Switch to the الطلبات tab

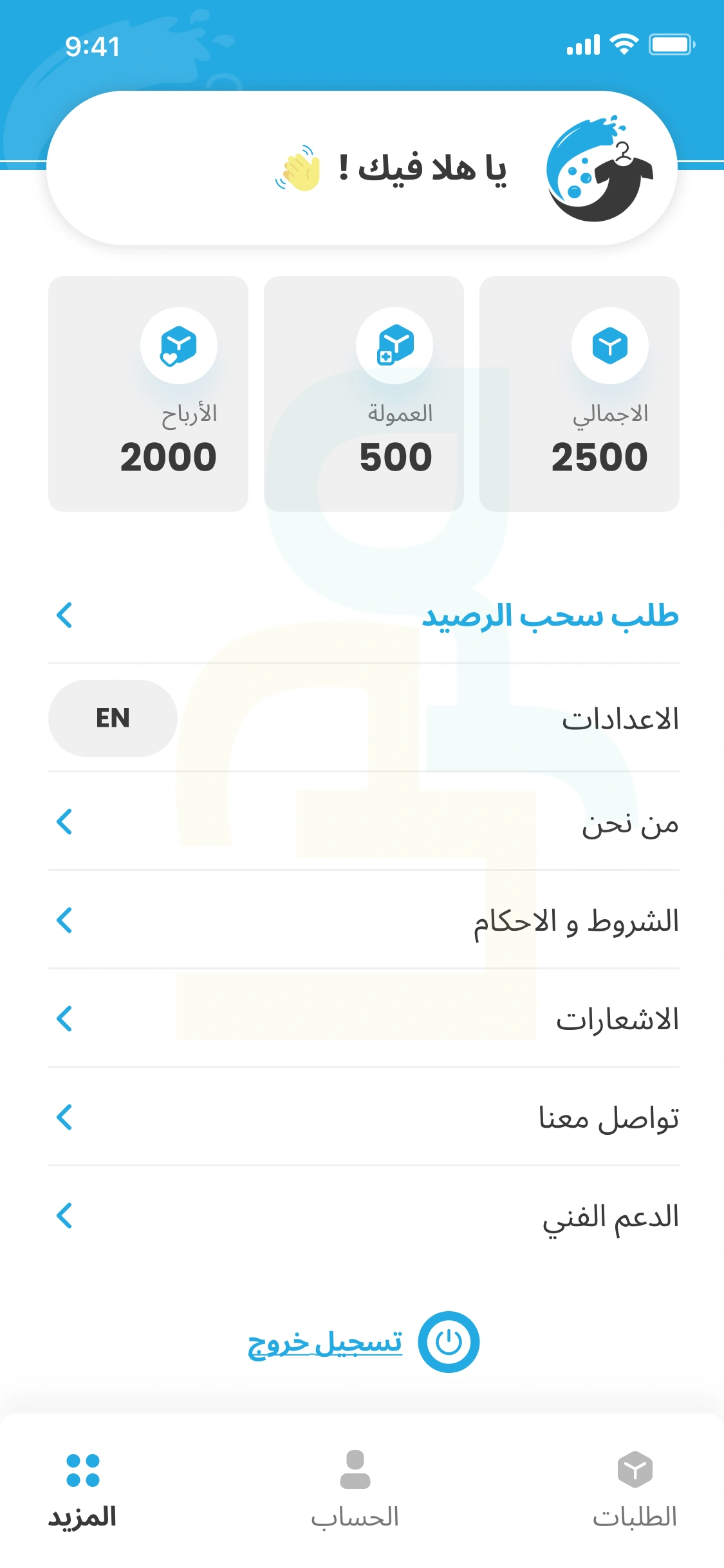633,1493
